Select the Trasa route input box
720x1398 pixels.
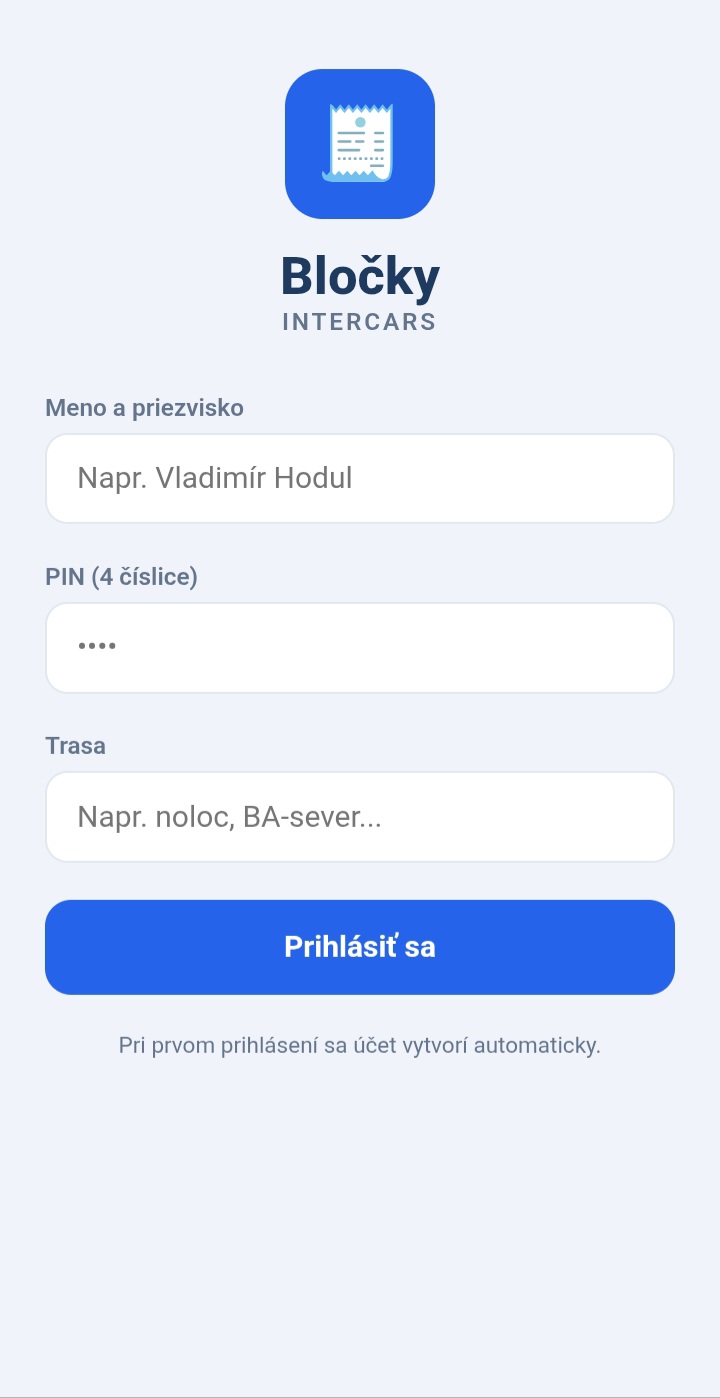(360, 816)
